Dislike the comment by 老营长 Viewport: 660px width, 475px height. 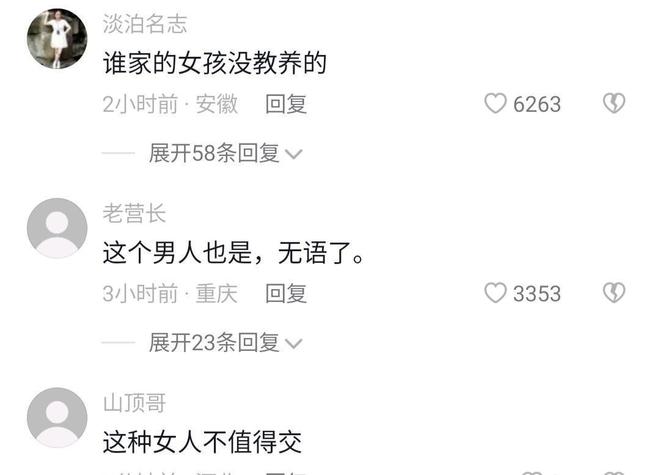pyautogui.click(x=614, y=293)
